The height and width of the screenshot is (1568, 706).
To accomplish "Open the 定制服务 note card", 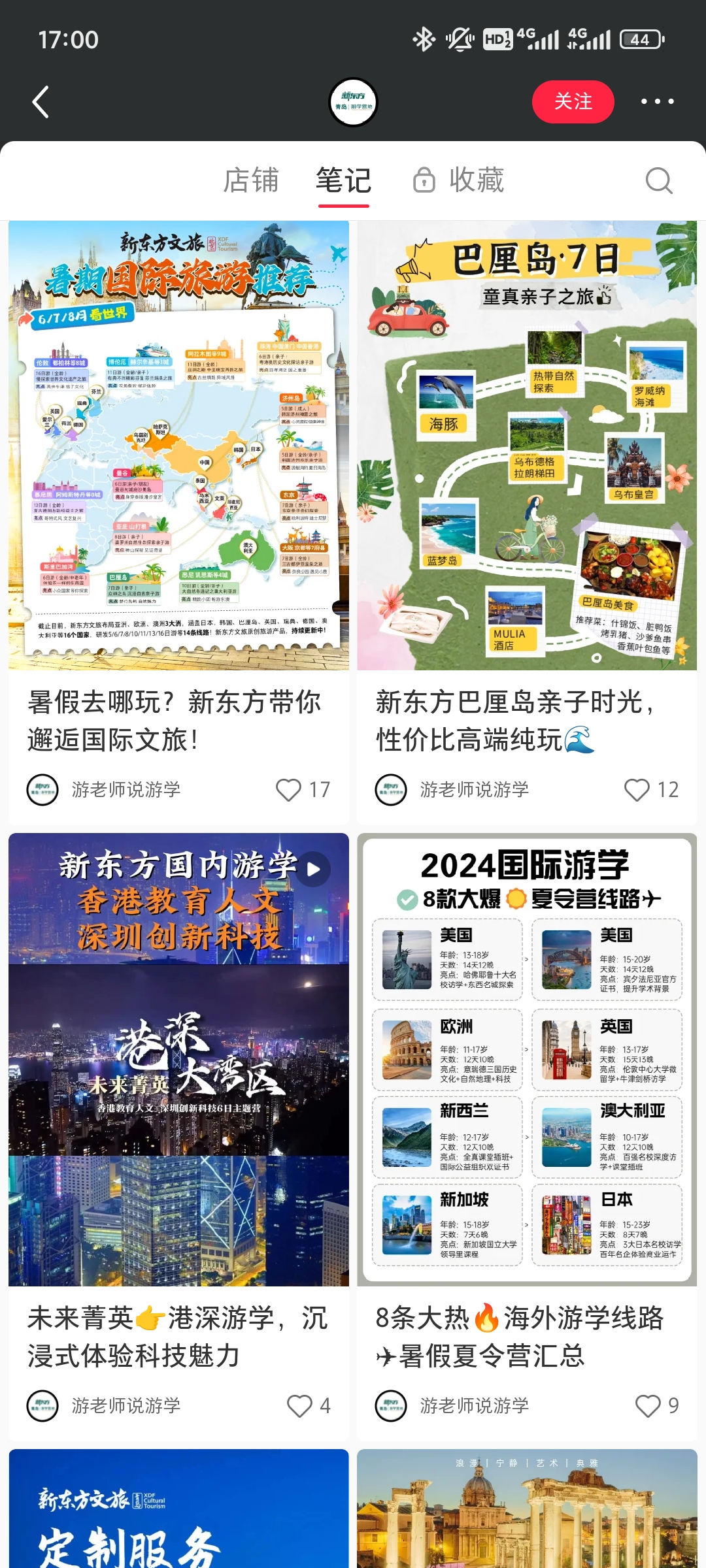I will pos(178,1509).
